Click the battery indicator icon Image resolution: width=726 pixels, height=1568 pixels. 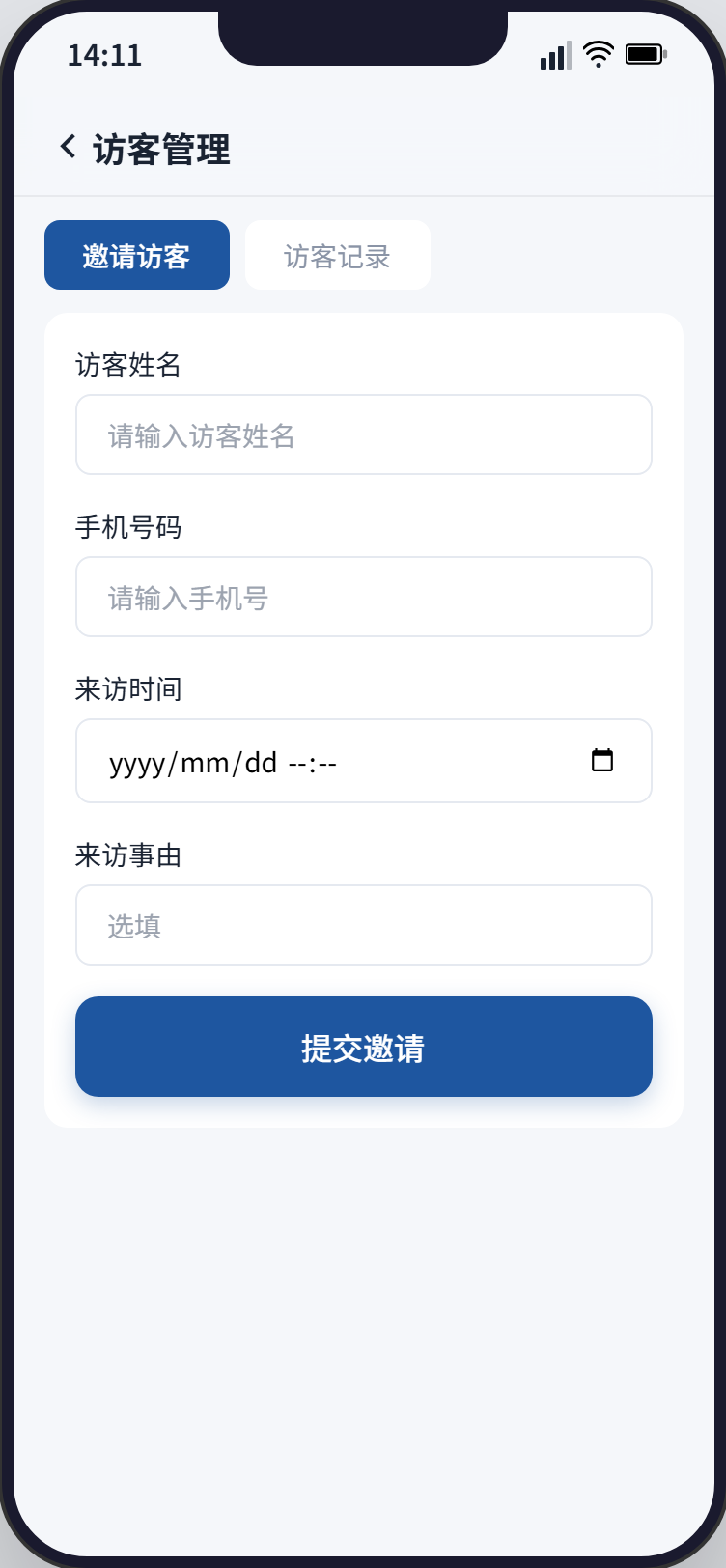[646, 54]
